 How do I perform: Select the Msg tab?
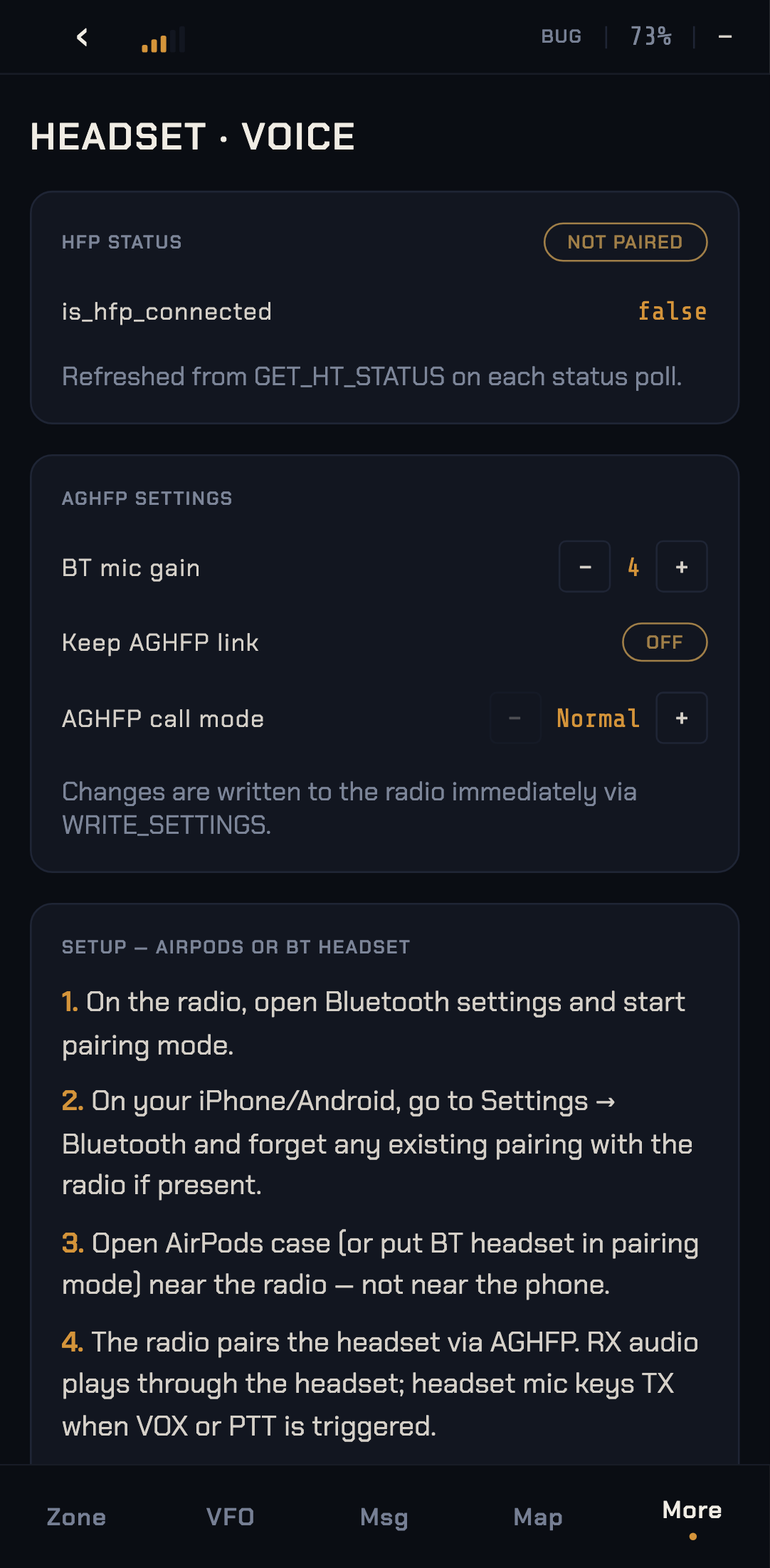point(384,1517)
